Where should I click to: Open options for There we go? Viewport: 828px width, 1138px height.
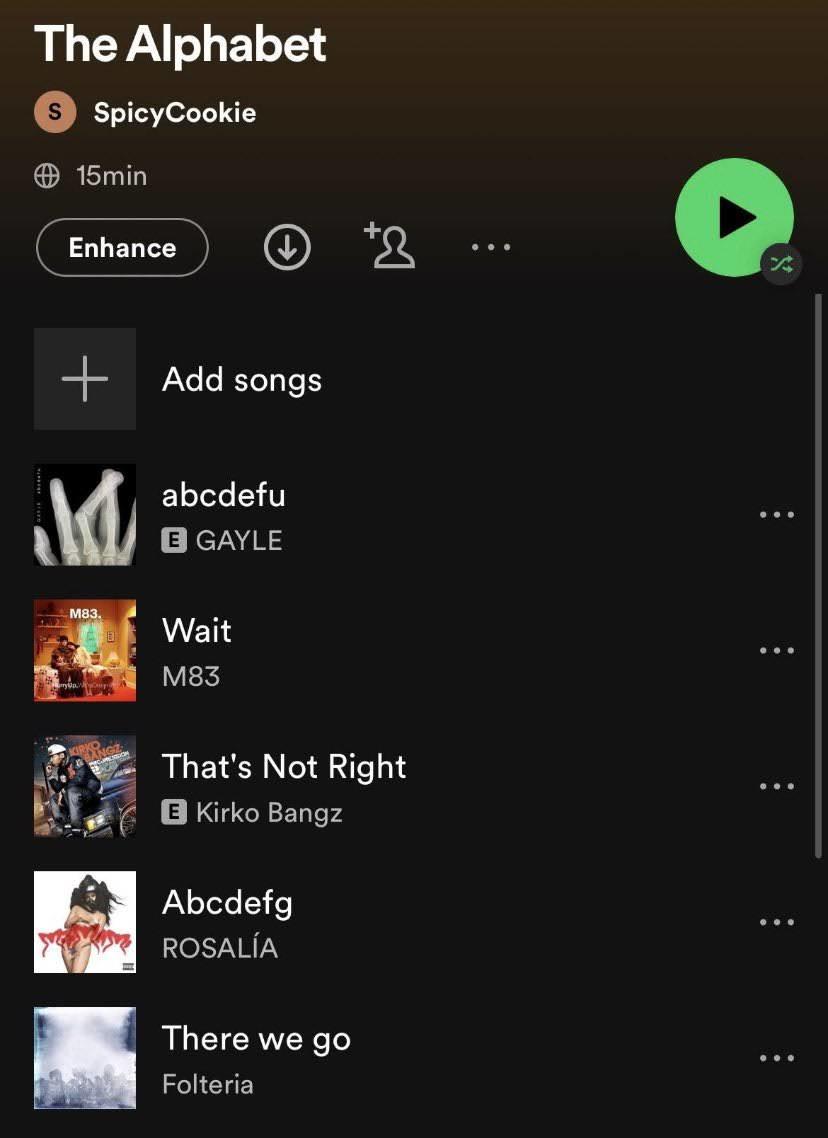[x=777, y=1057]
